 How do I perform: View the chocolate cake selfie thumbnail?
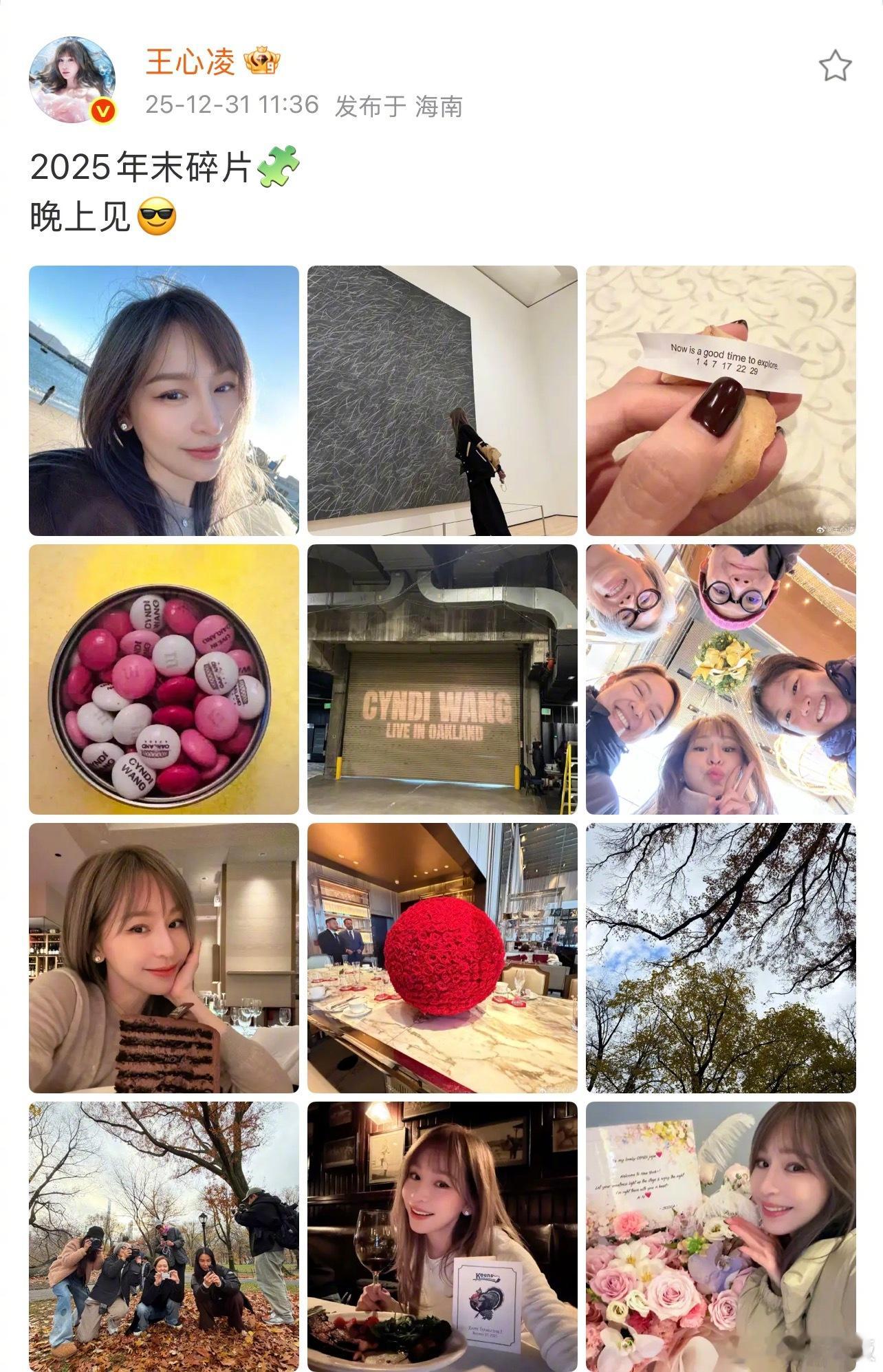[x=164, y=960]
